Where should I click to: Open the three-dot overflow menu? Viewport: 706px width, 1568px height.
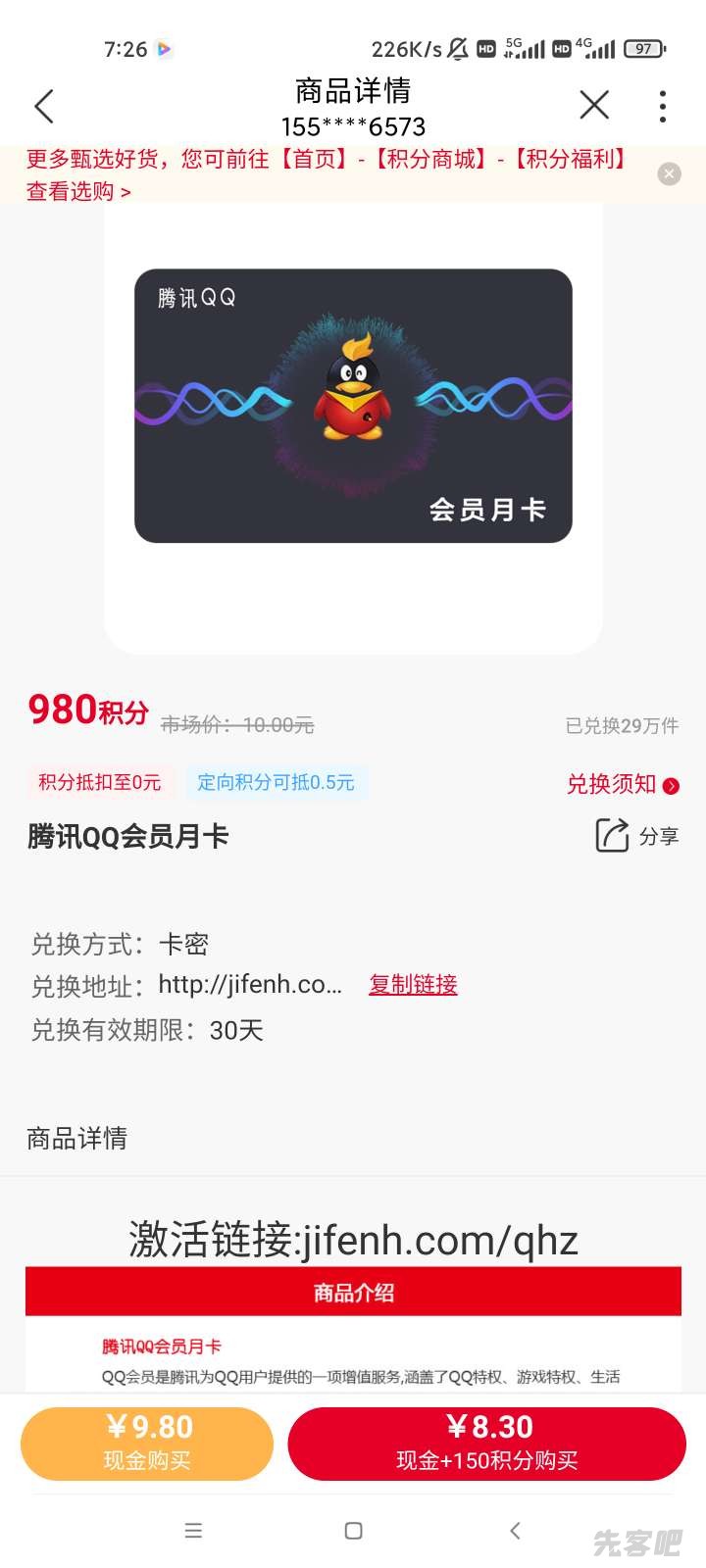663,106
